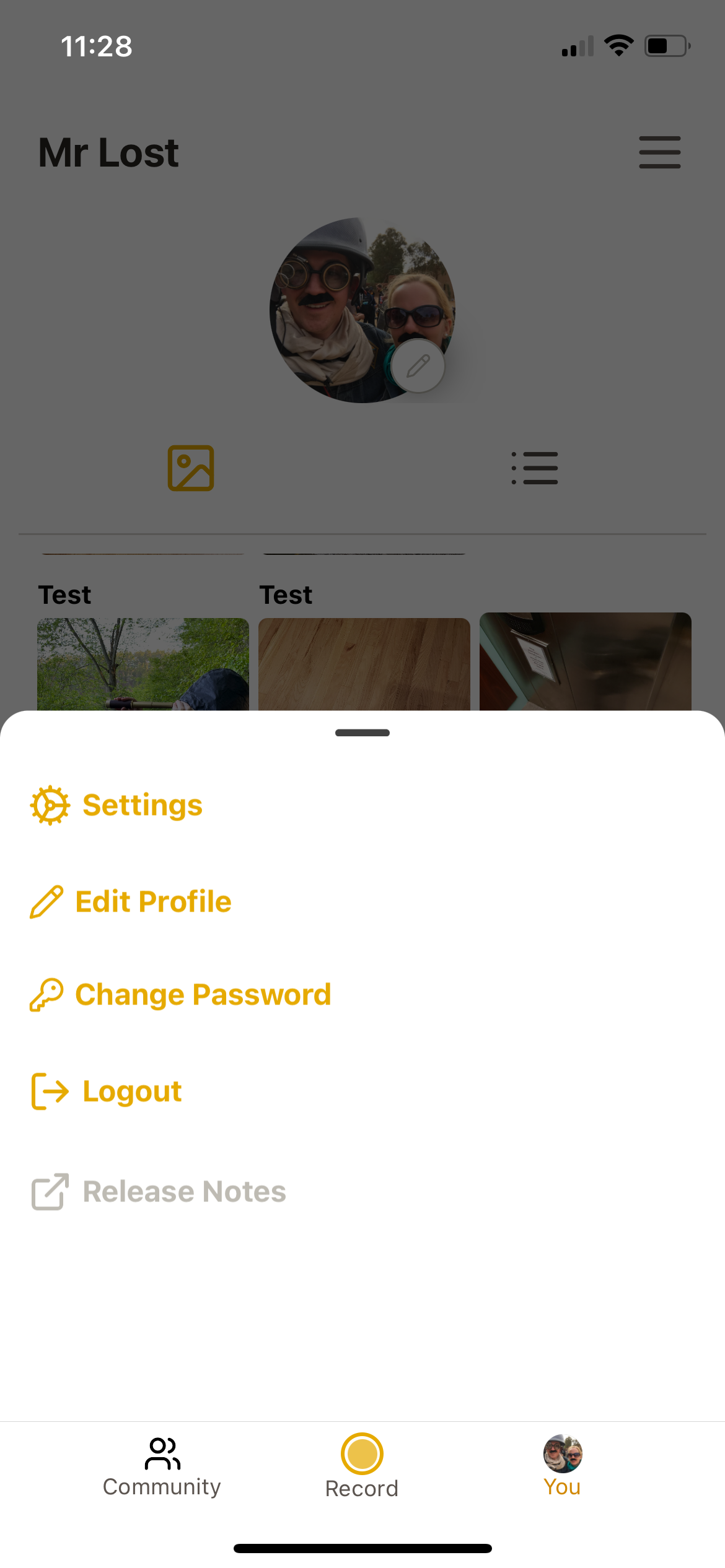The height and width of the screenshot is (1568, 725).
Task: Log out of the account
Action: coord(107,1091)
